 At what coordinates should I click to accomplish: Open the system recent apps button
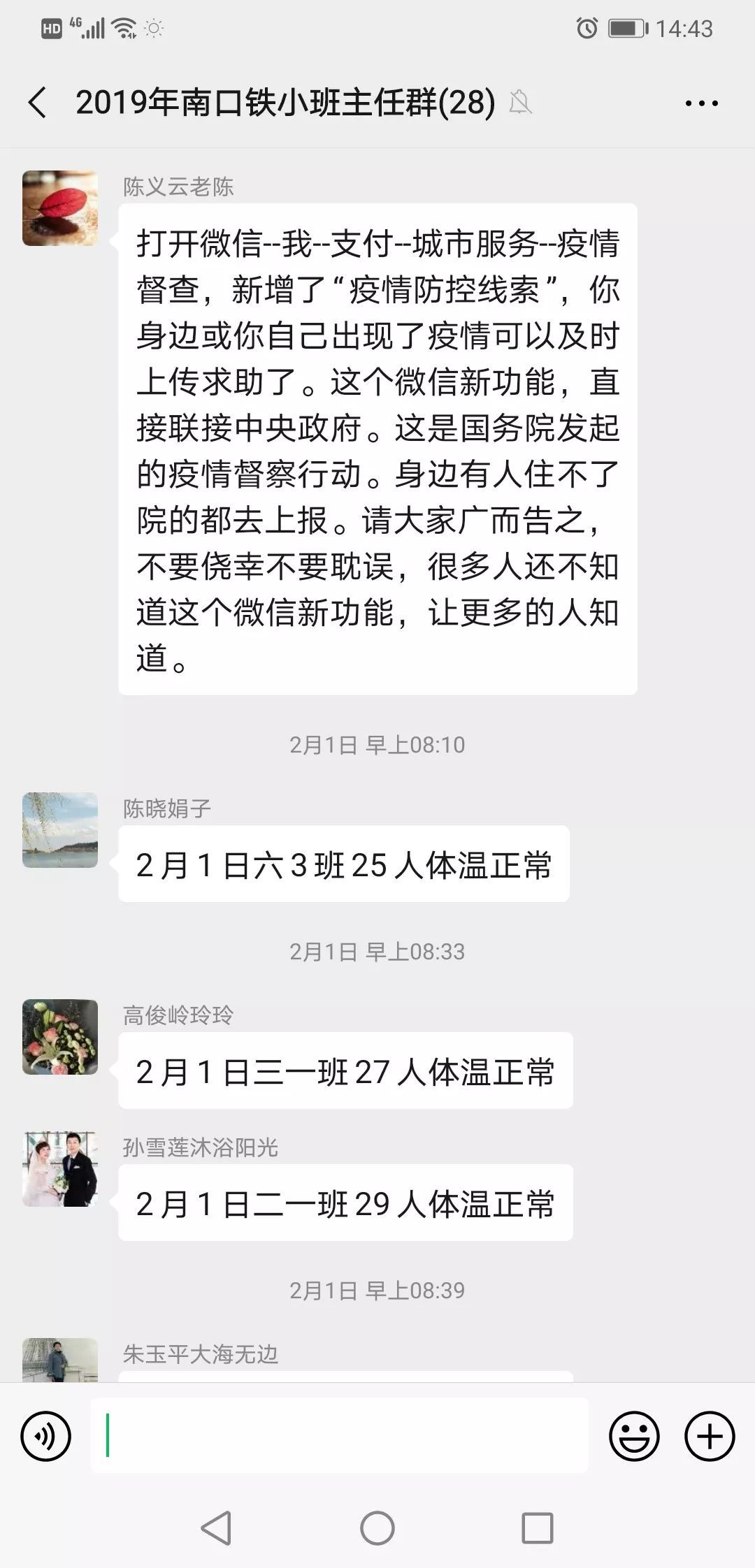click(538, 1528)
